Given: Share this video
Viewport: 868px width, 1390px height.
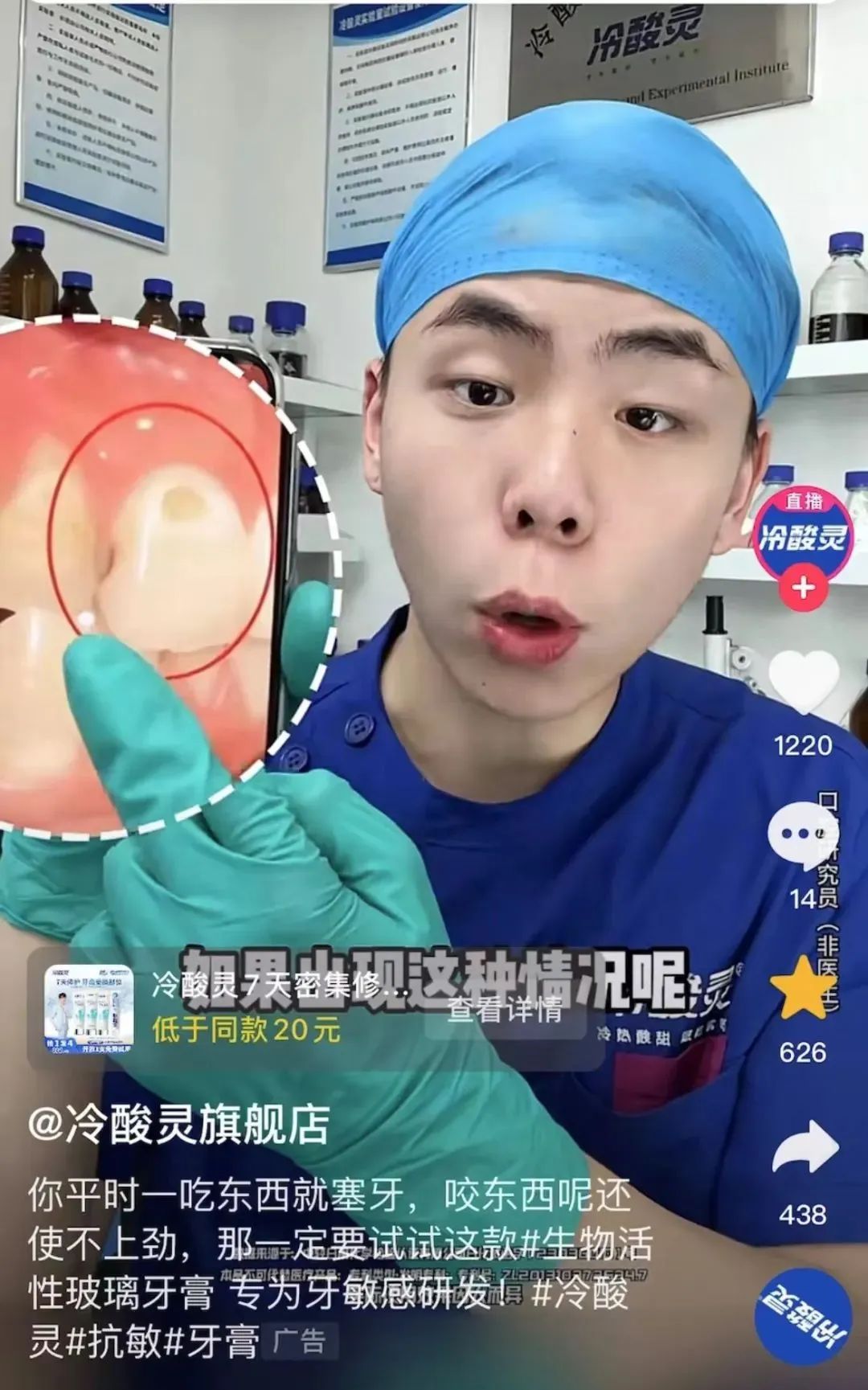Looking at the screenshot, I should coord(804,1147).
